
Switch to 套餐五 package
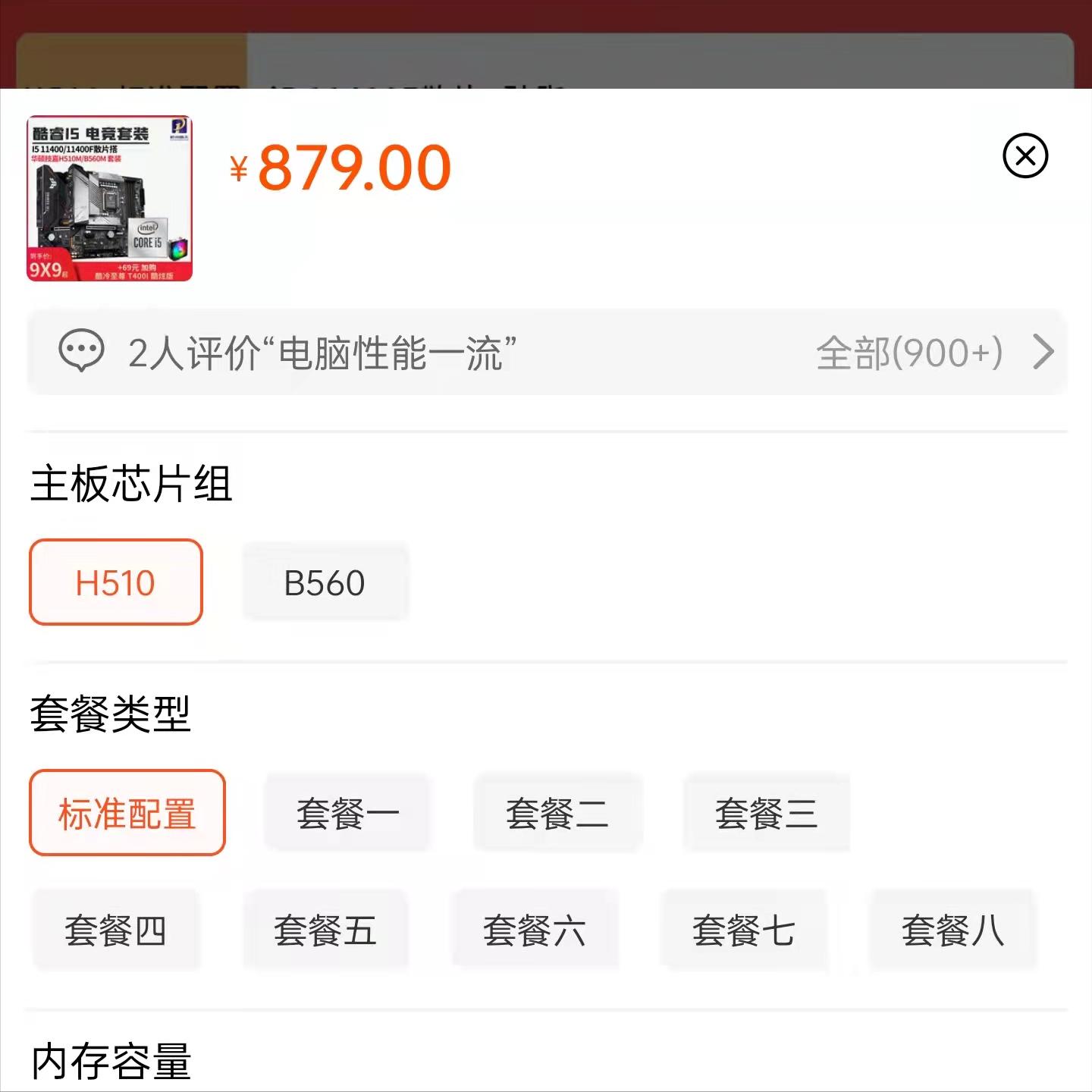pos(325,930)
